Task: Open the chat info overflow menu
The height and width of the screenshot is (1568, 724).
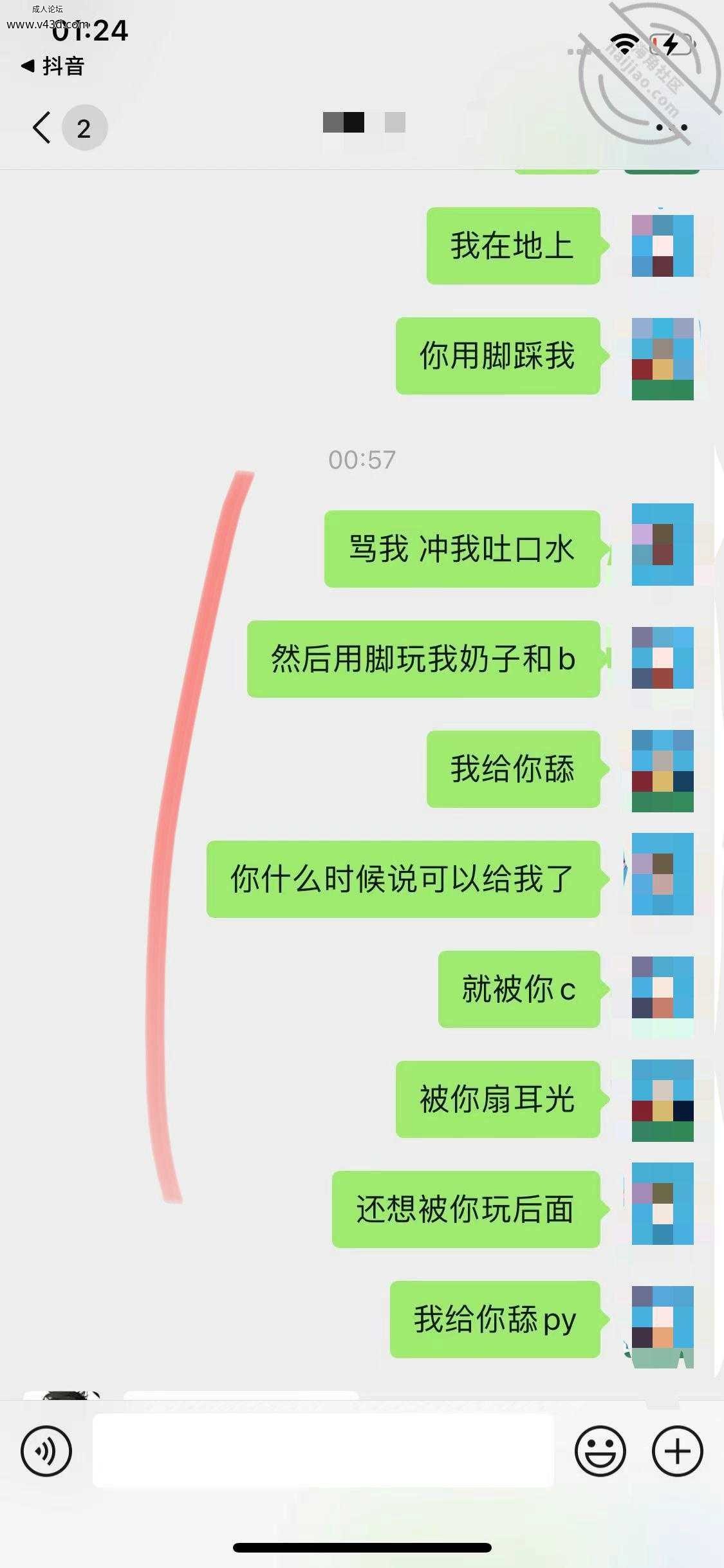Action: pos(671,127)
